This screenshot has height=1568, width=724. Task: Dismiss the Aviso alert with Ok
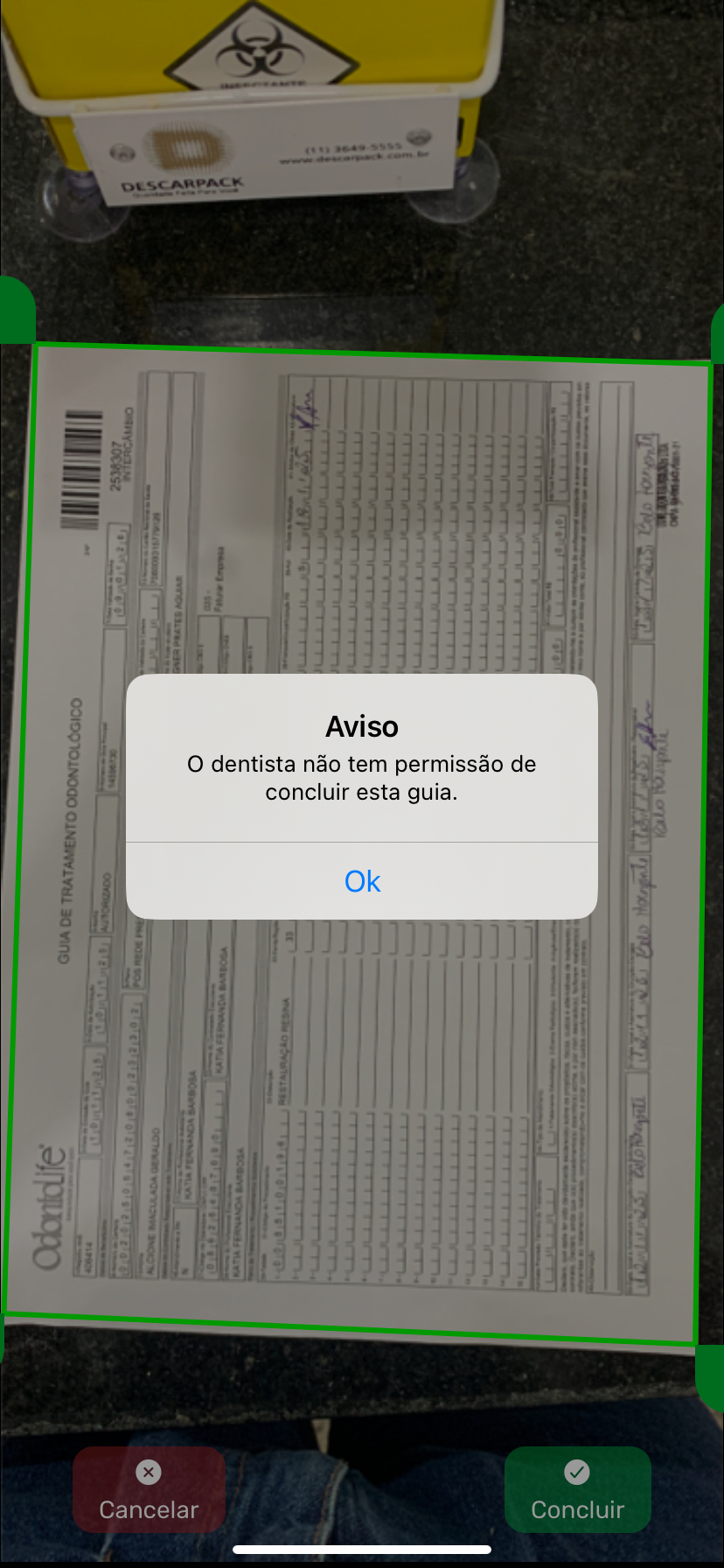click(x=362, y=881)
